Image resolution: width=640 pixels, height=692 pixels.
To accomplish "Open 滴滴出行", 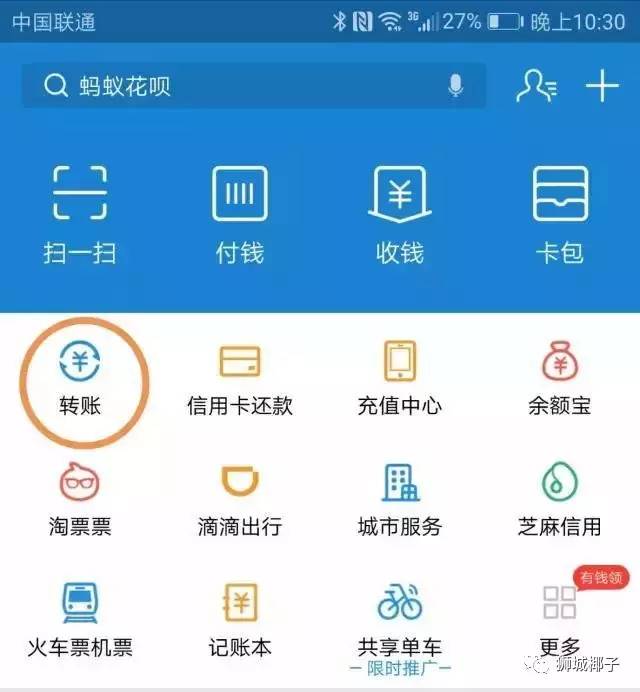I will 240,497.
